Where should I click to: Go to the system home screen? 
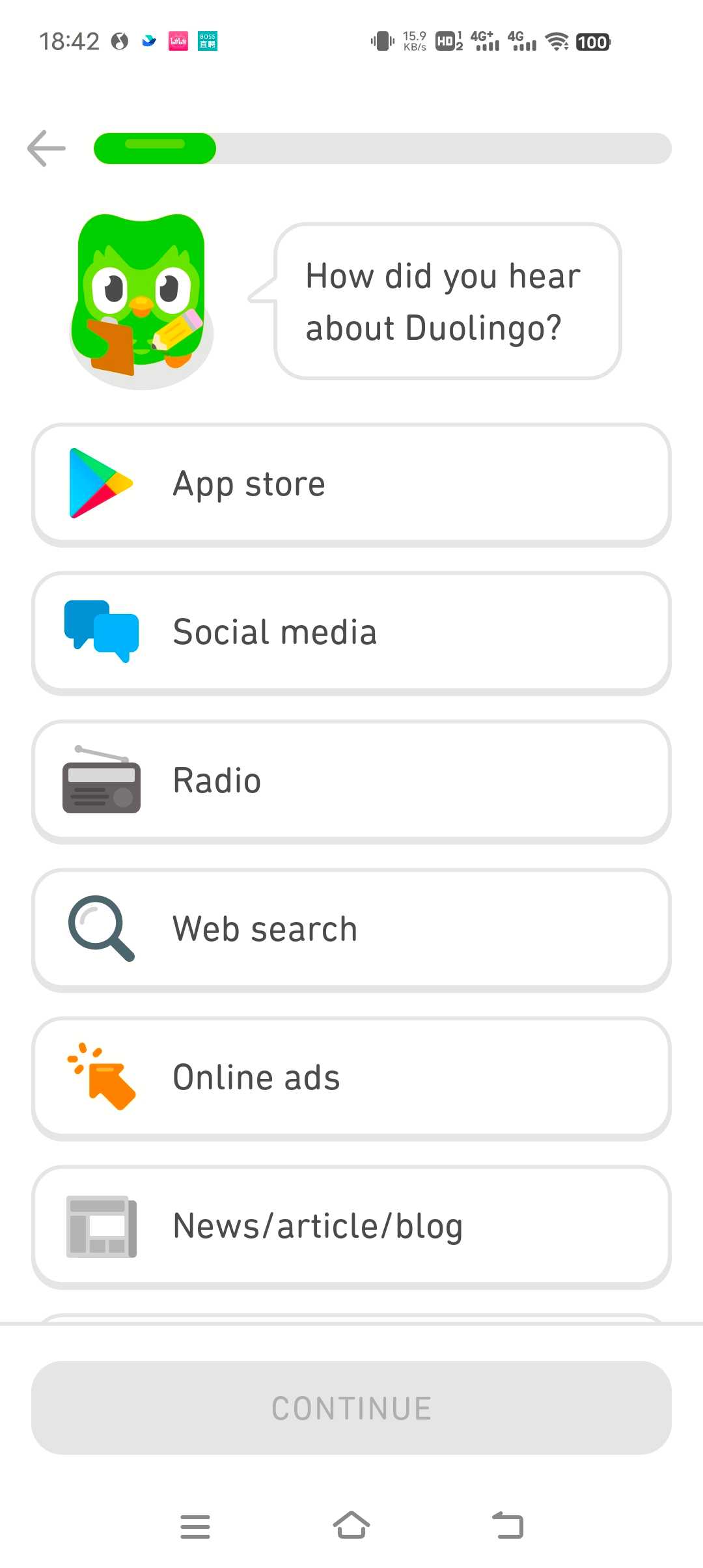pos(351,1526)
